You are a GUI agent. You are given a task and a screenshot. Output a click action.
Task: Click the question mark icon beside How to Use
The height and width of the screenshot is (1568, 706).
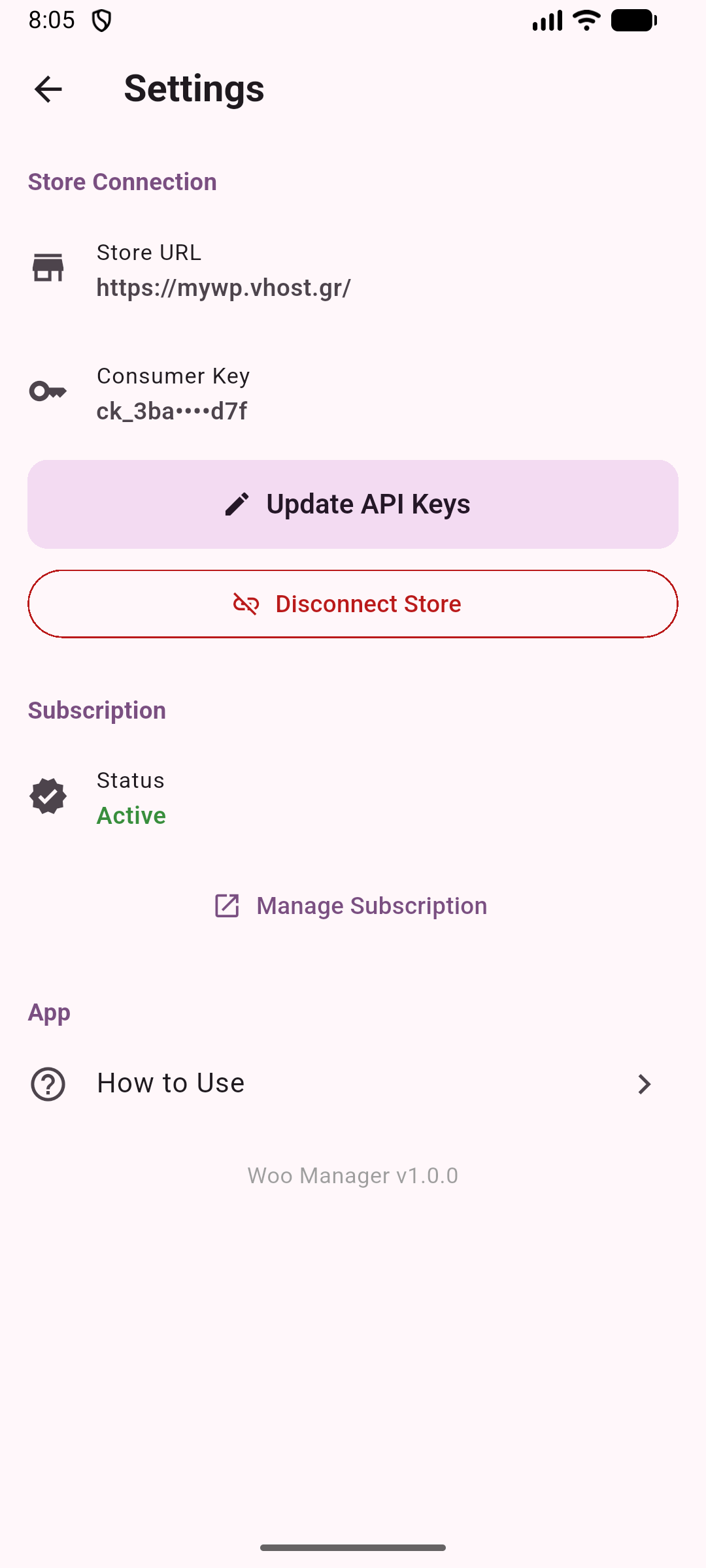tap(48, 1083)
